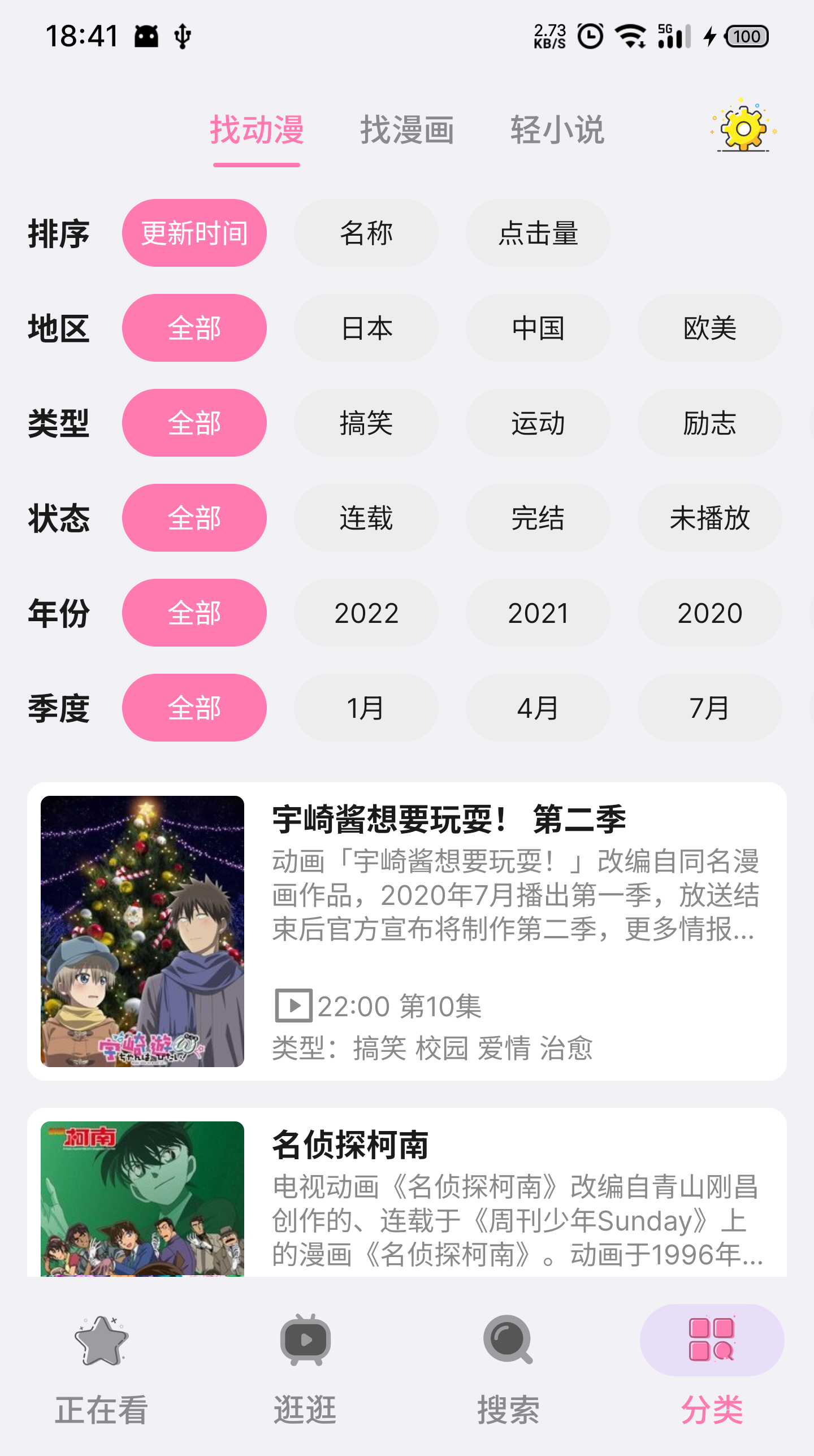Open 宇崎酱想要玩耍！第二季 card
Screen dimensions: 814x1456
pyautogui.click(x=407, y=931)
